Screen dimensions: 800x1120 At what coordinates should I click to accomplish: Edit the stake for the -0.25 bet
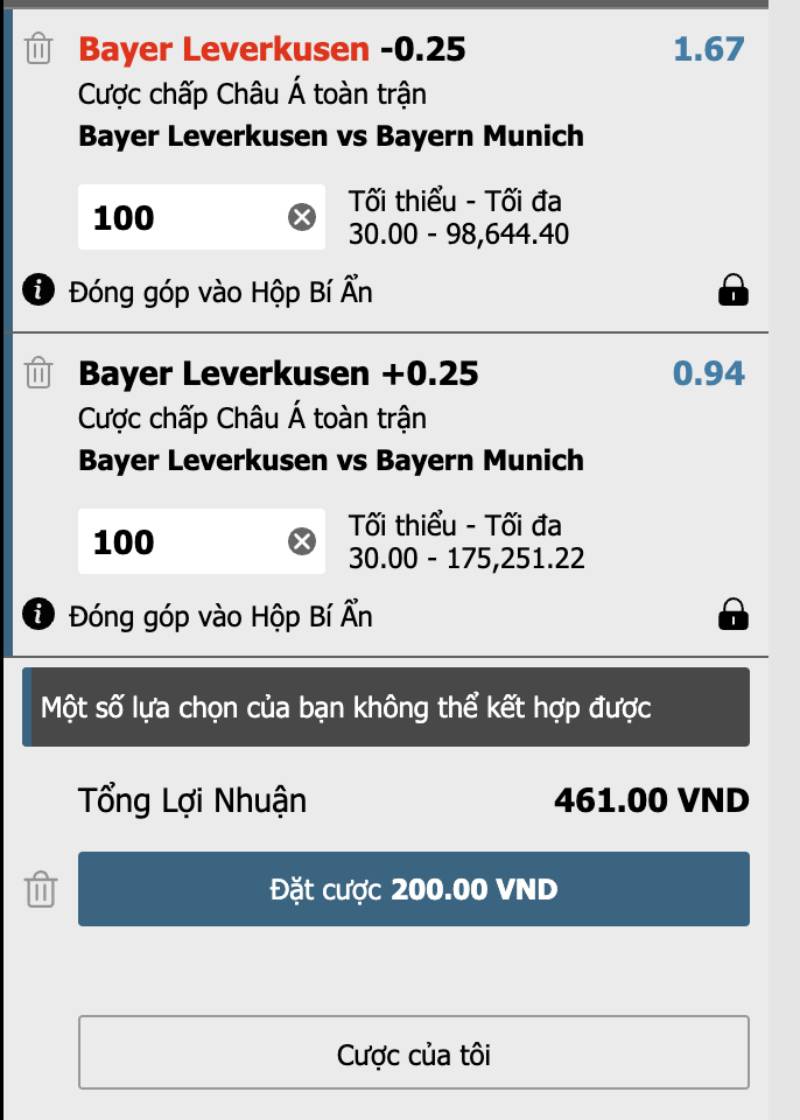[180, 217]
